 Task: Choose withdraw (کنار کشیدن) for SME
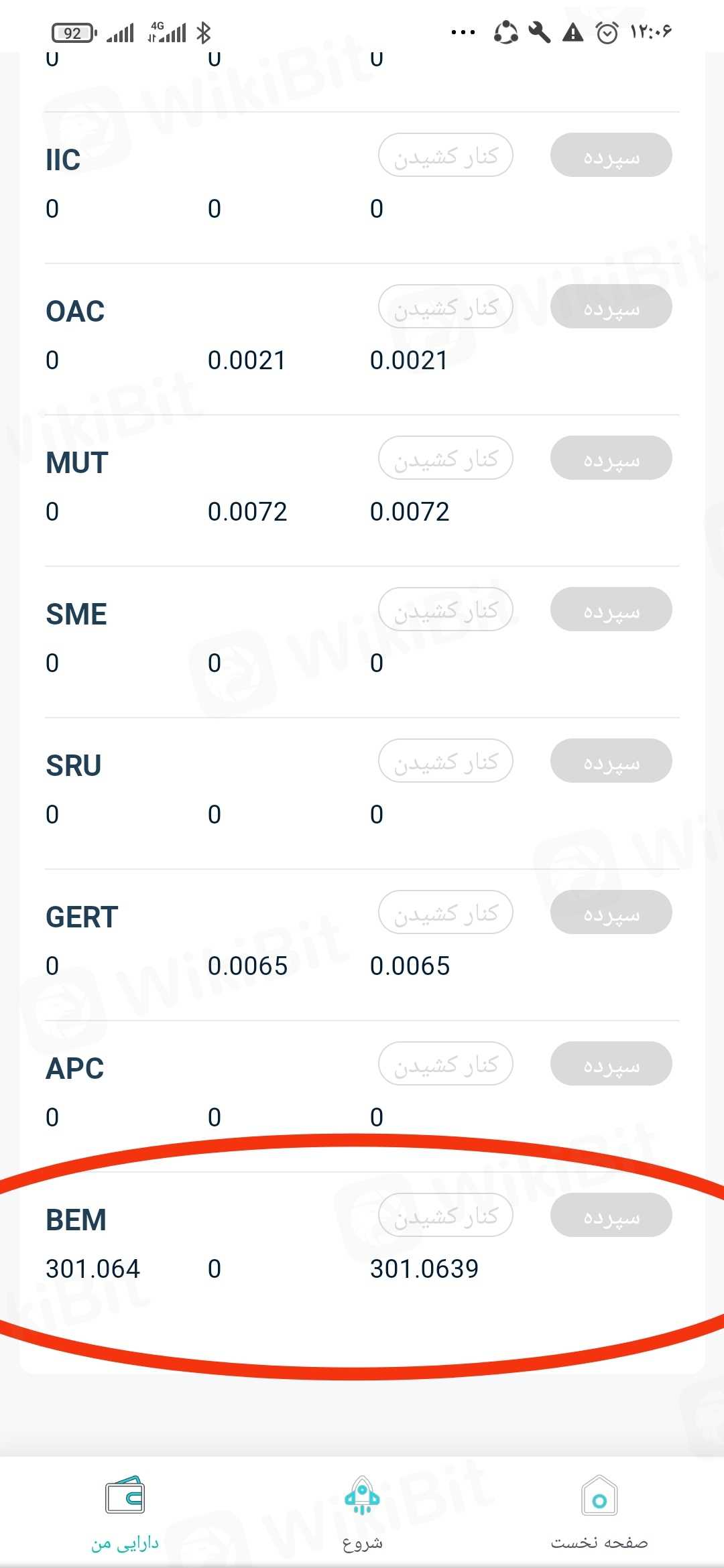click(x=446, y=610)
